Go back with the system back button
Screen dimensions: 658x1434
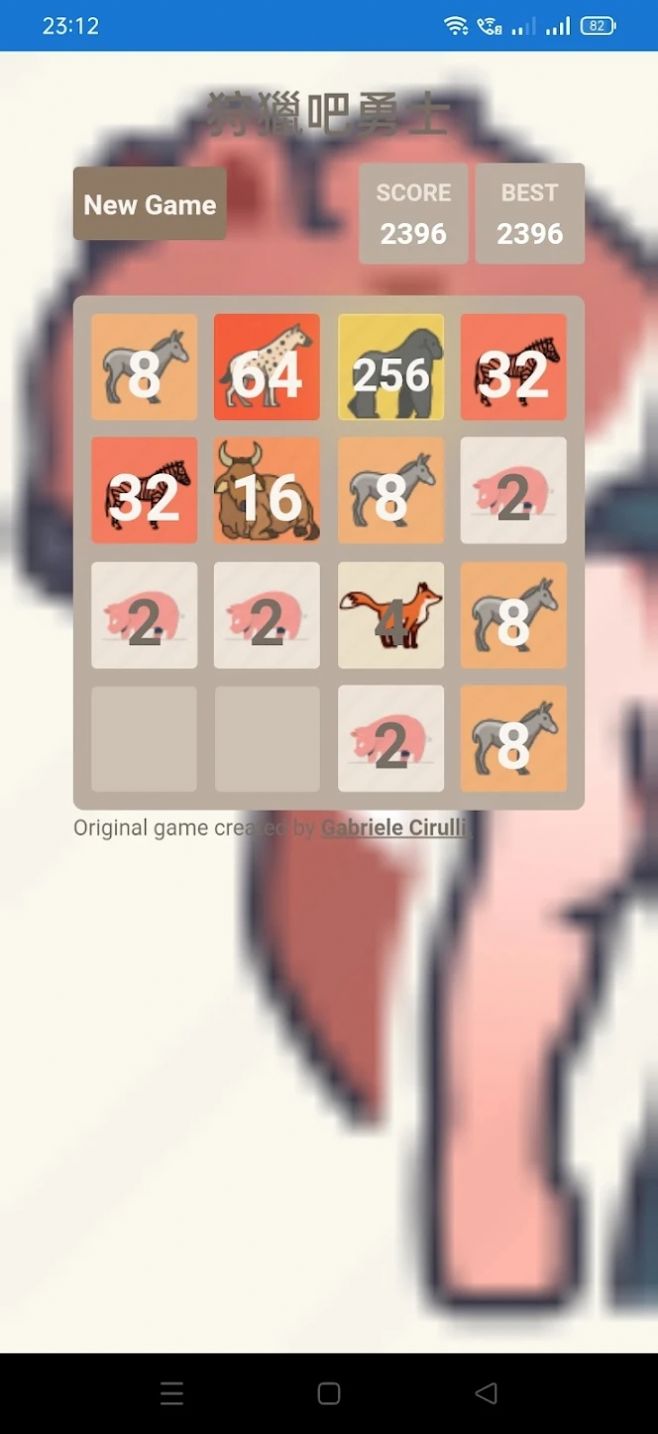click(x=486, y=1393)
